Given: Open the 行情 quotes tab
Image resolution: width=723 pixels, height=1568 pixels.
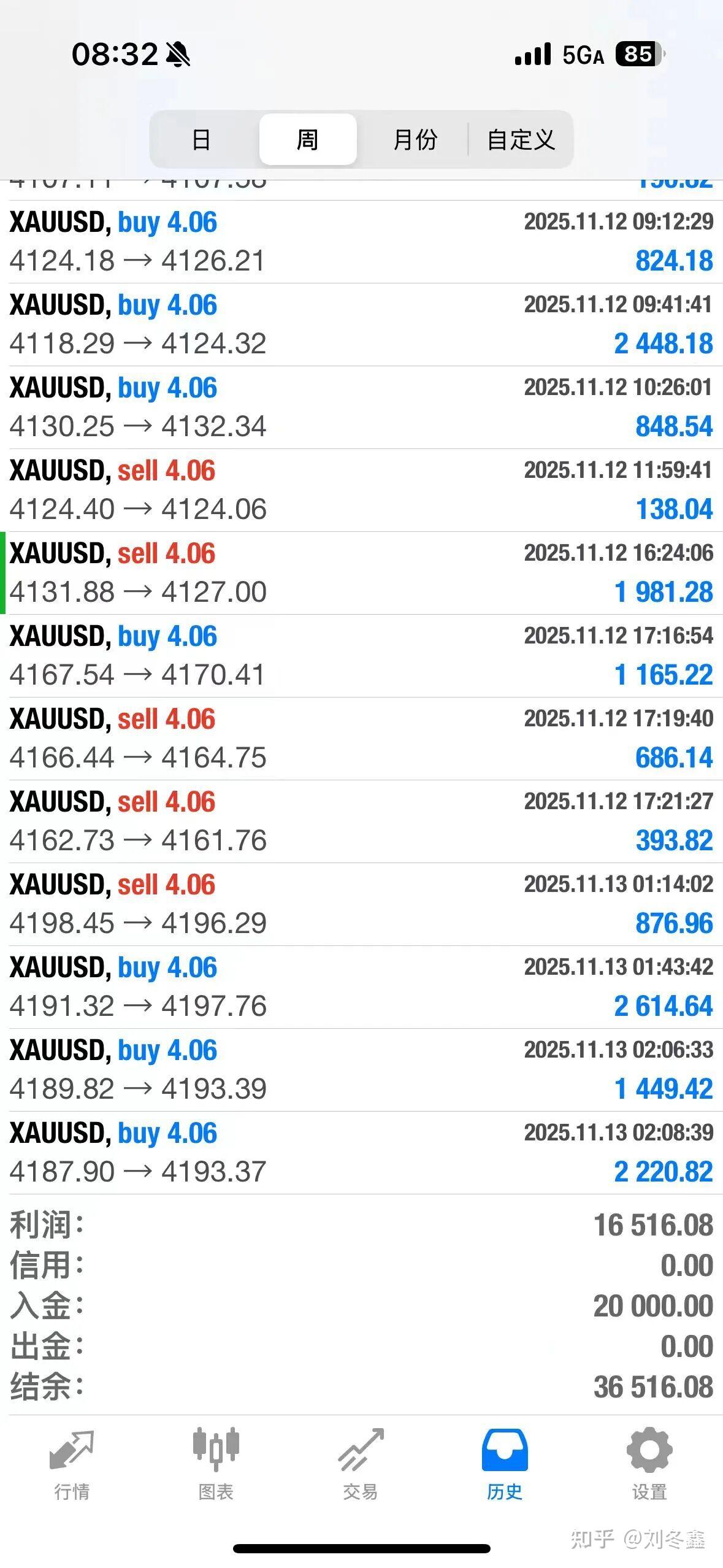Looking at the screenshot, I should 72,1464.
